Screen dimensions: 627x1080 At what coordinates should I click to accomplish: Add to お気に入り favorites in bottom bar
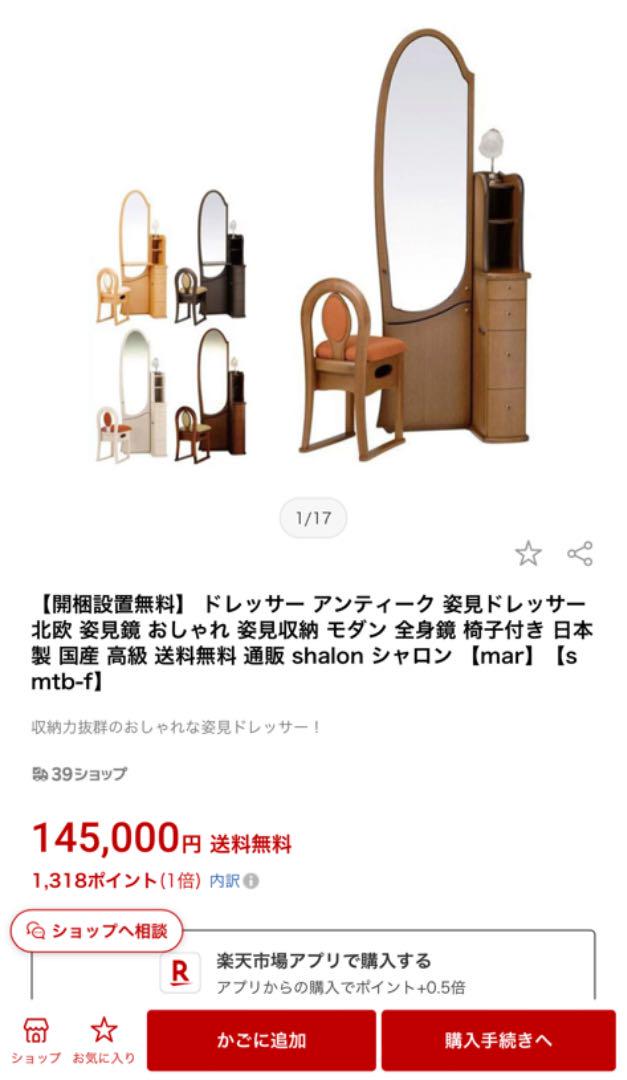tap(104, 1040)
